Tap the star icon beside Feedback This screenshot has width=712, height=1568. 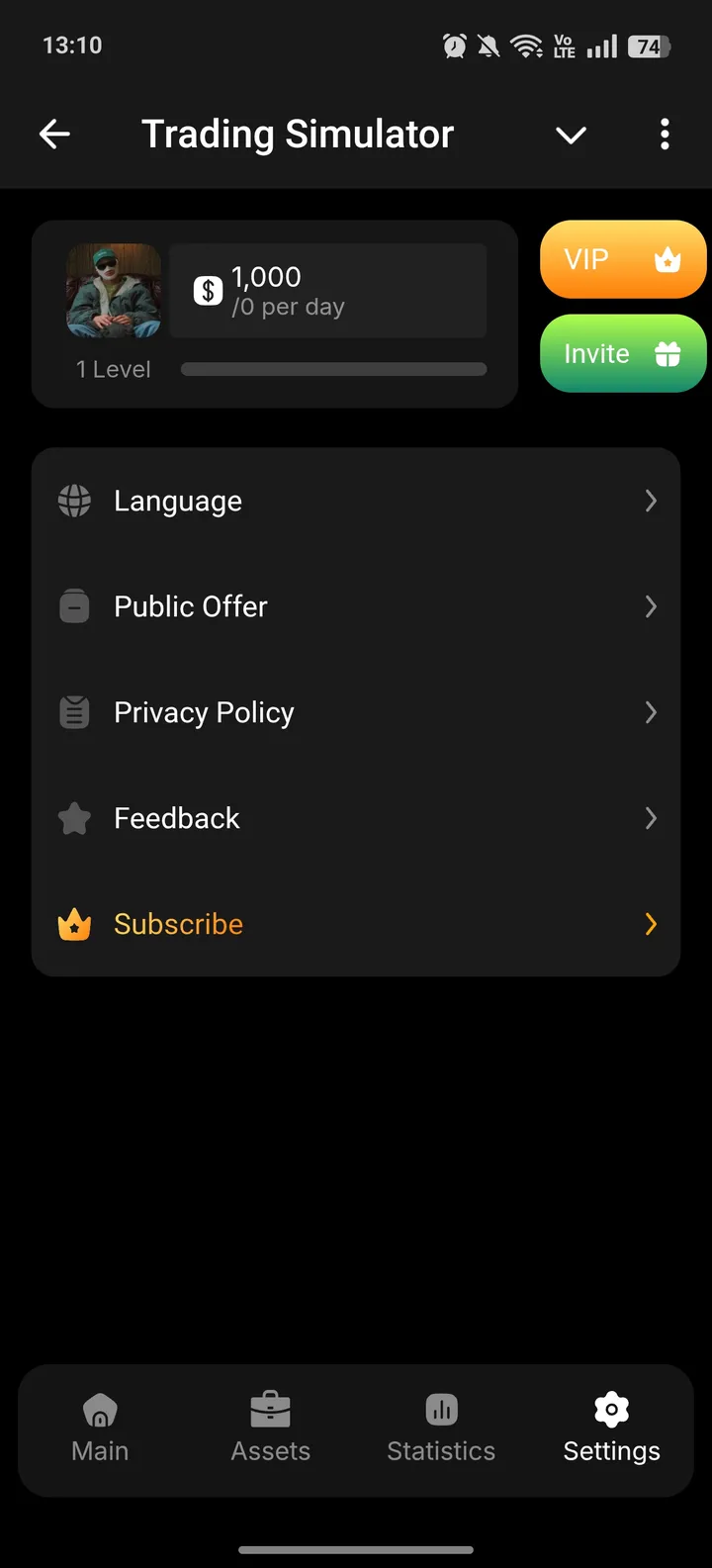coord(74,818)
